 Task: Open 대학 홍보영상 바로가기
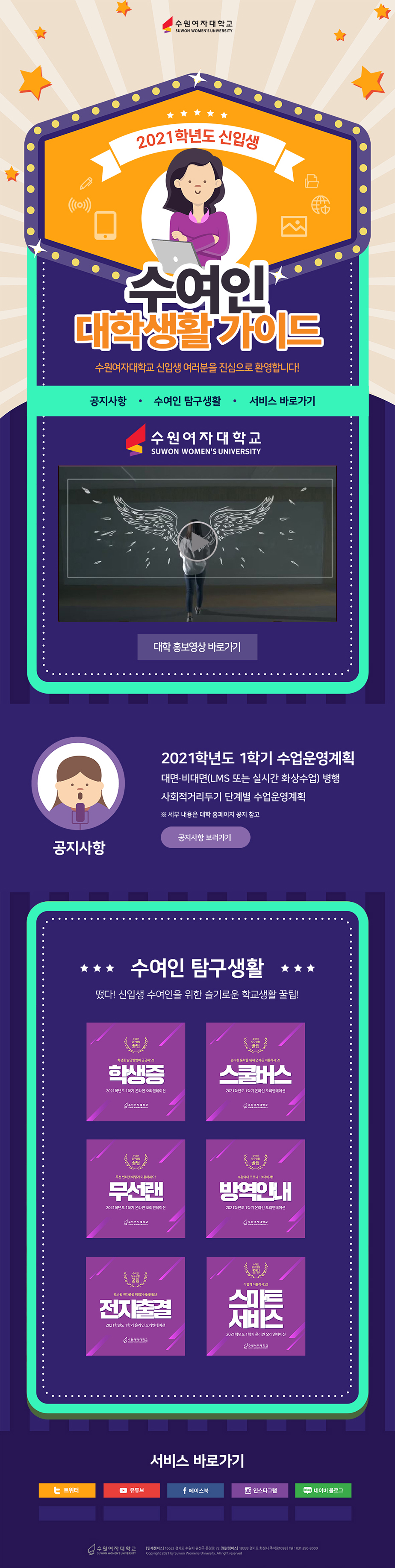(x=197, y=646)
